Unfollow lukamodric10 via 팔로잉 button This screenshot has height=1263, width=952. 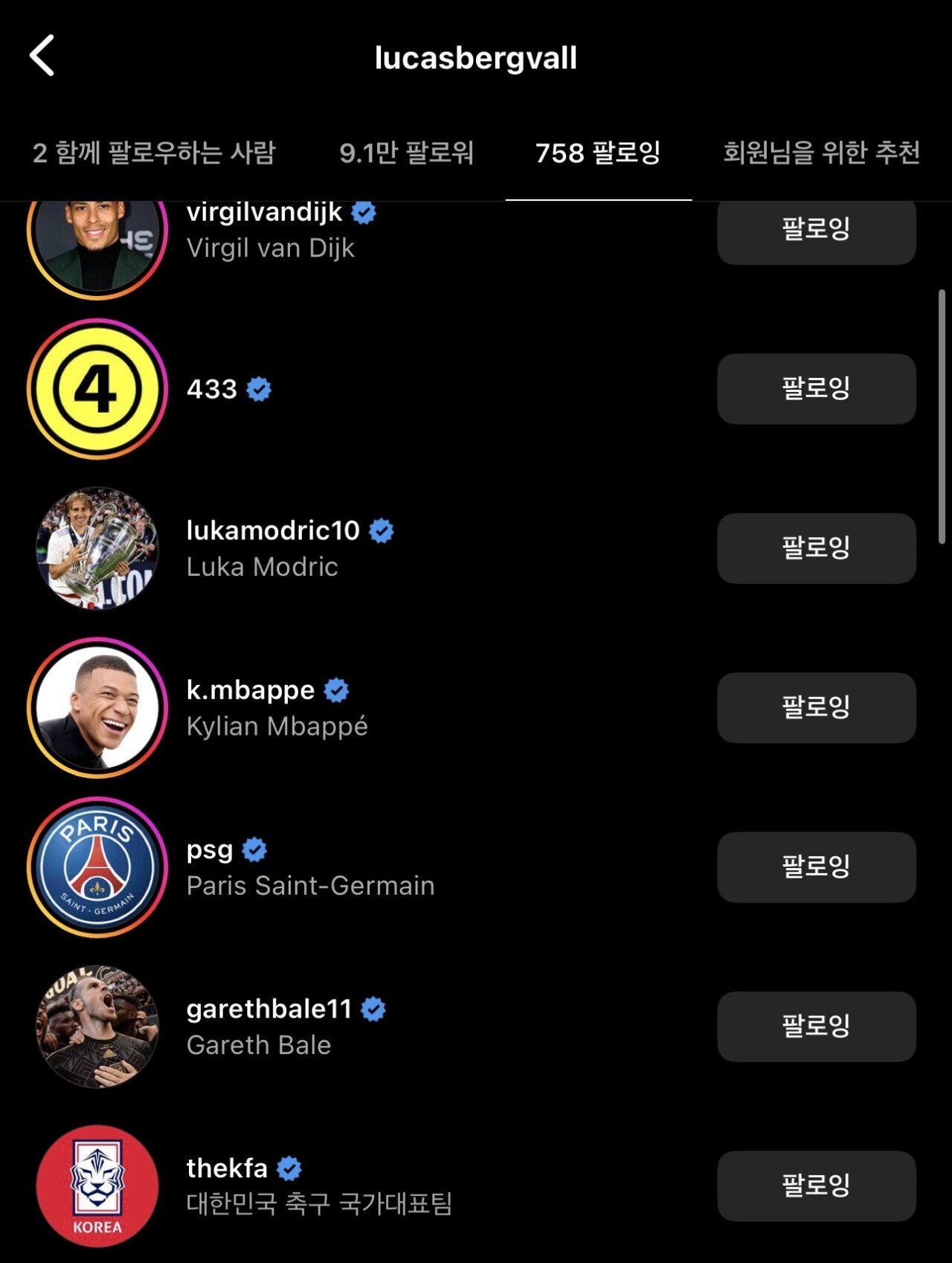tap(816, 548)
